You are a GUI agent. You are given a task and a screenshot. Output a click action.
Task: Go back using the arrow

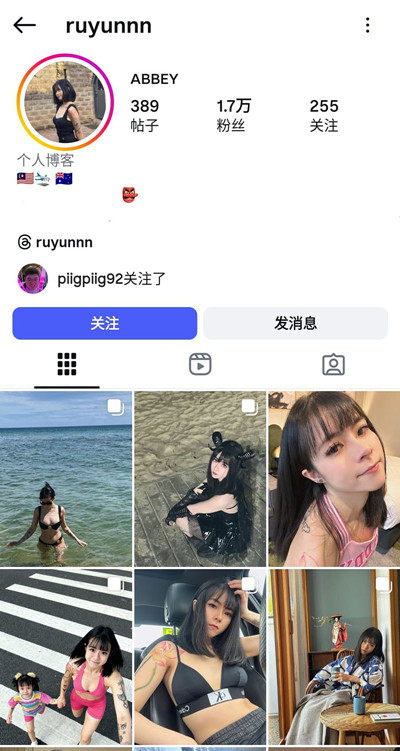(x=24, y=25)
